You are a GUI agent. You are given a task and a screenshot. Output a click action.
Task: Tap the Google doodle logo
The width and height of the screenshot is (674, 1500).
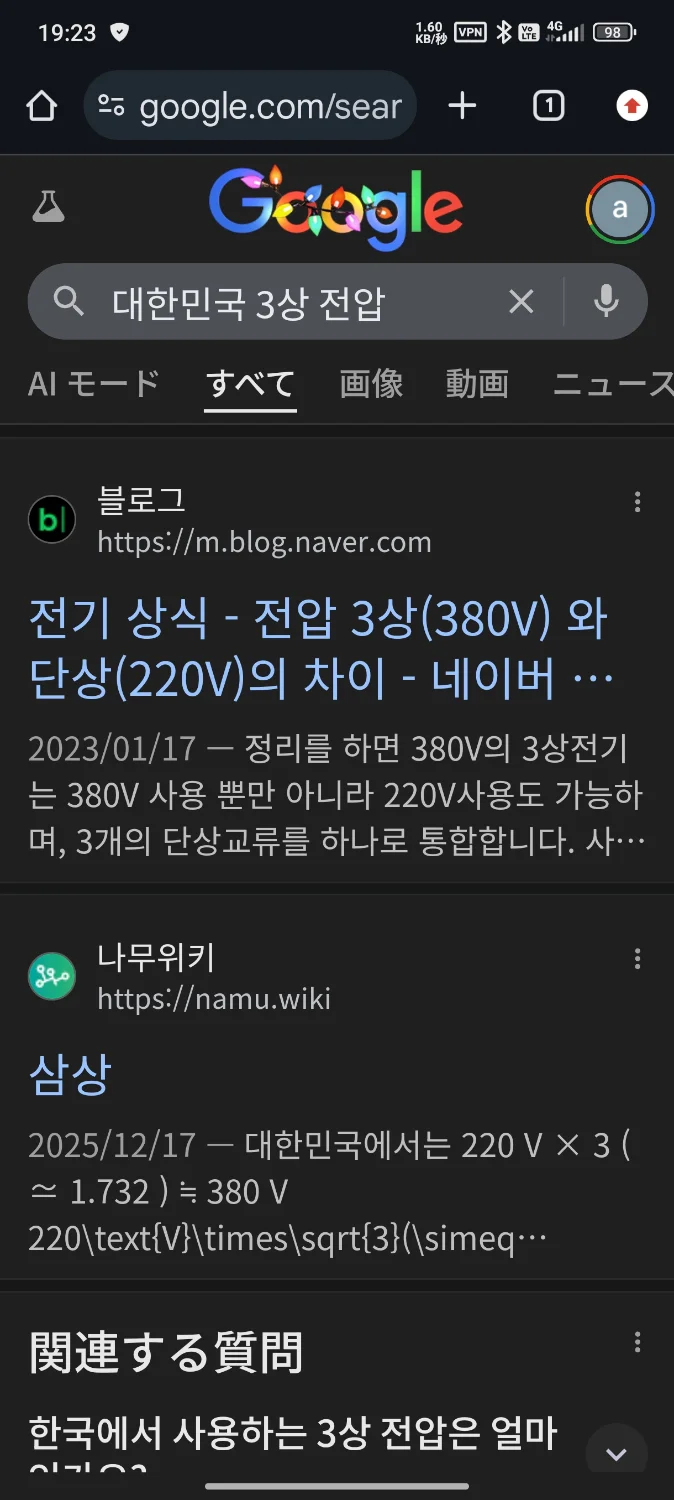tap(336, 208)
